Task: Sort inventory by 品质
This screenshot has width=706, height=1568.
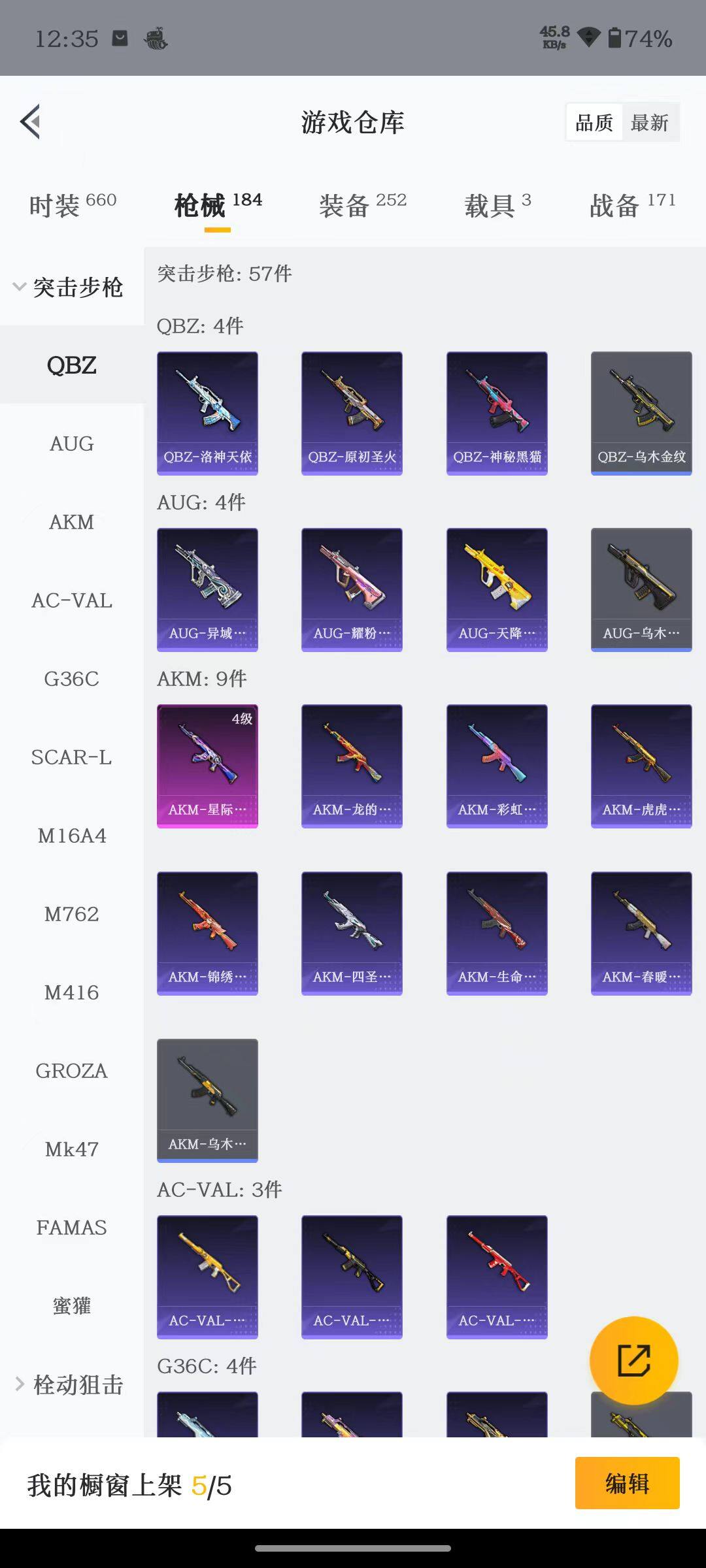Action: point(594,122)
